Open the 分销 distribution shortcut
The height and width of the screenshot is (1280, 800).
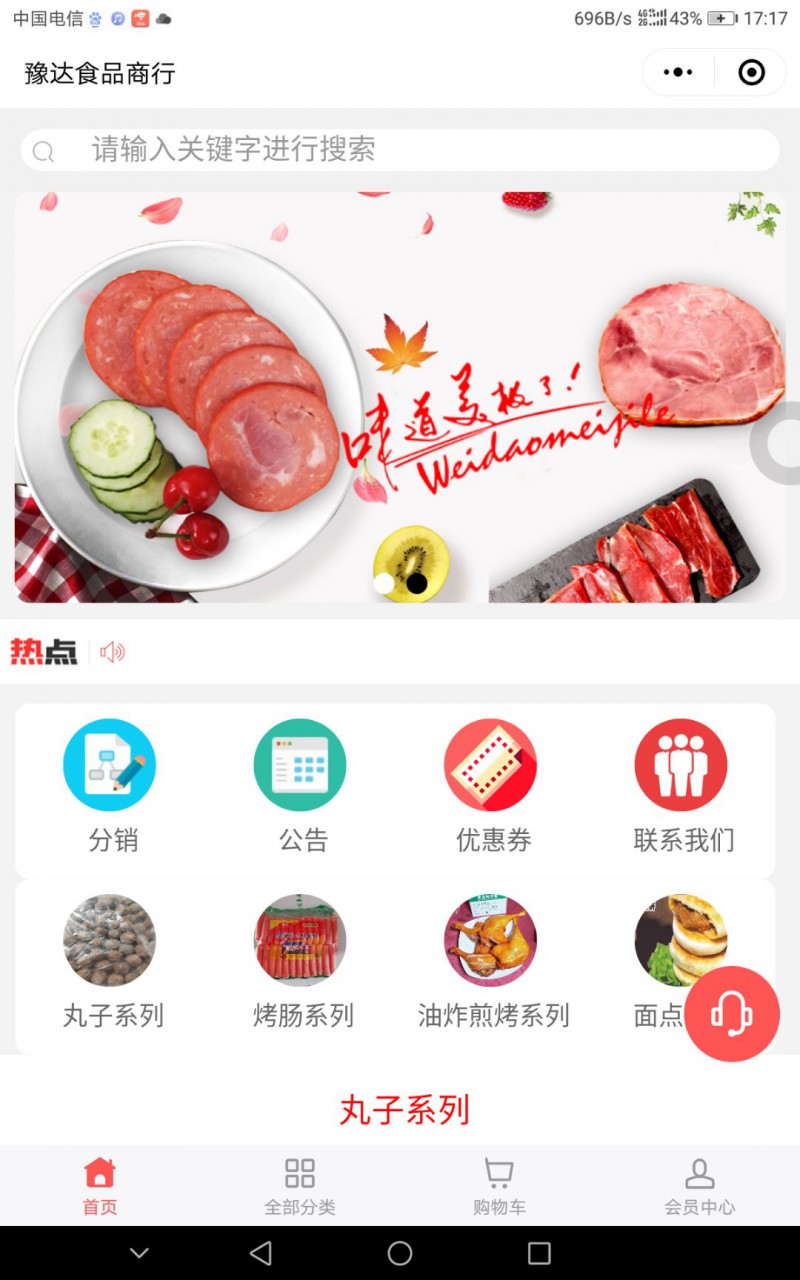110,787
